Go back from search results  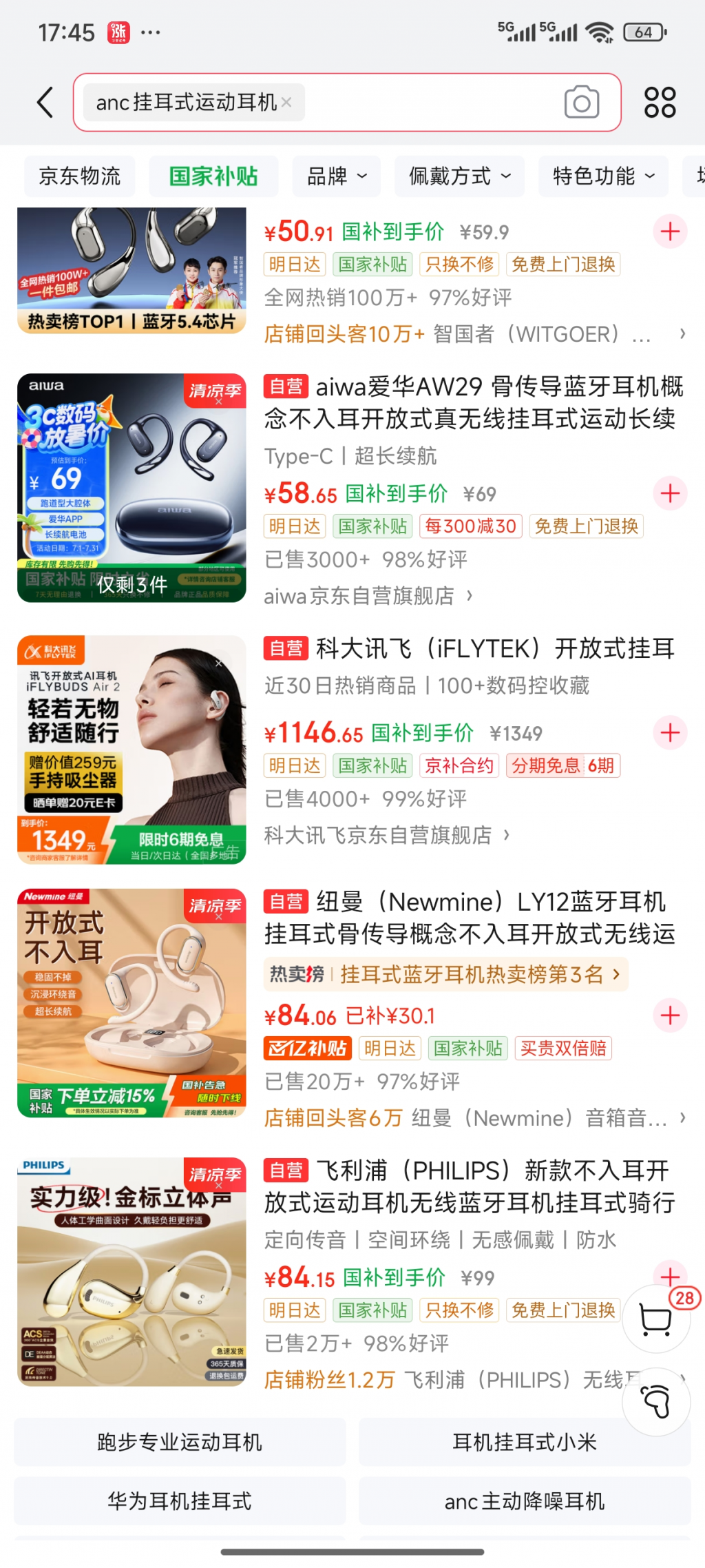coord(45,103)
